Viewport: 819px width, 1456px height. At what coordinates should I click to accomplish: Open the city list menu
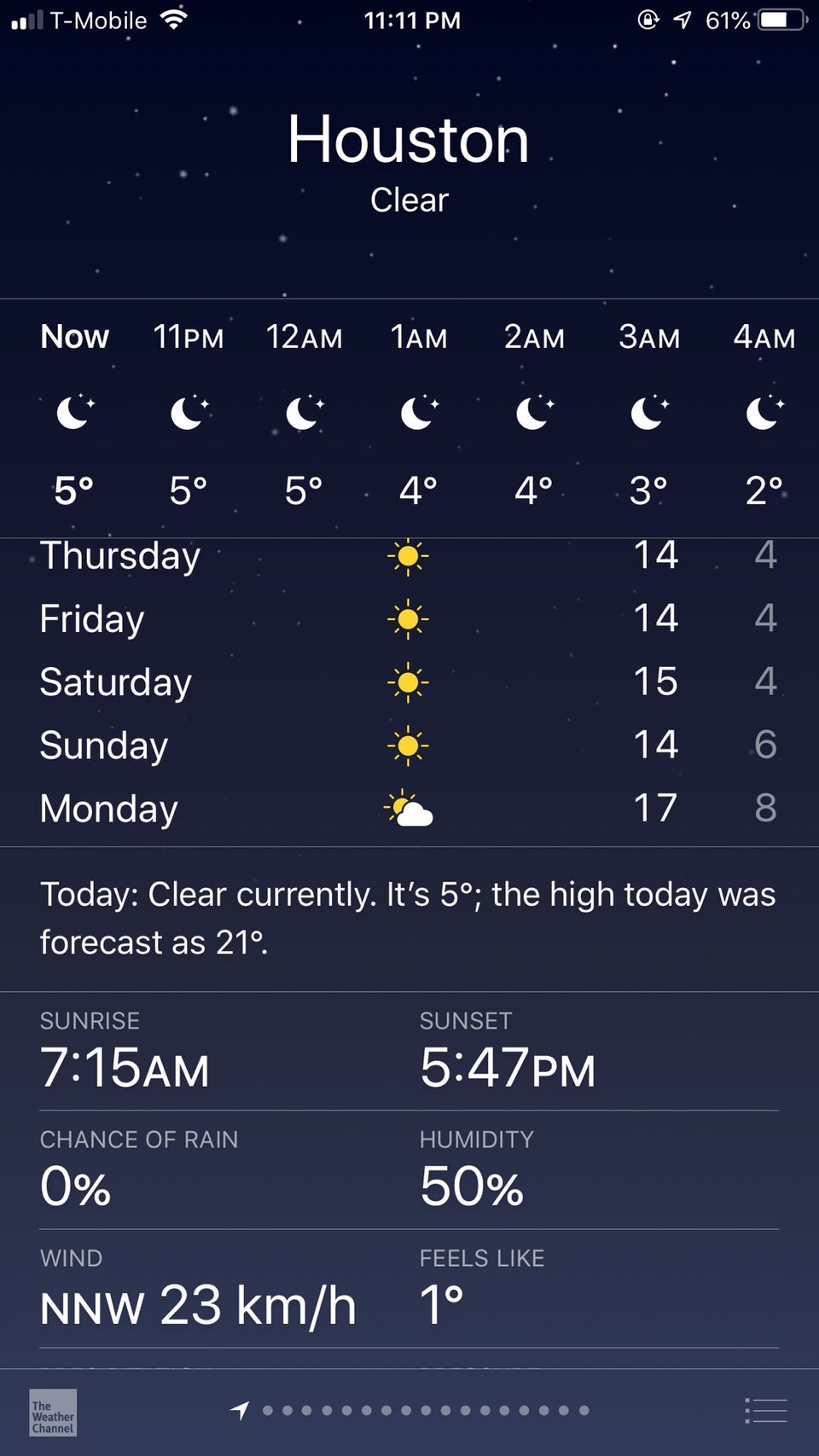click(x=765, y=1410)
